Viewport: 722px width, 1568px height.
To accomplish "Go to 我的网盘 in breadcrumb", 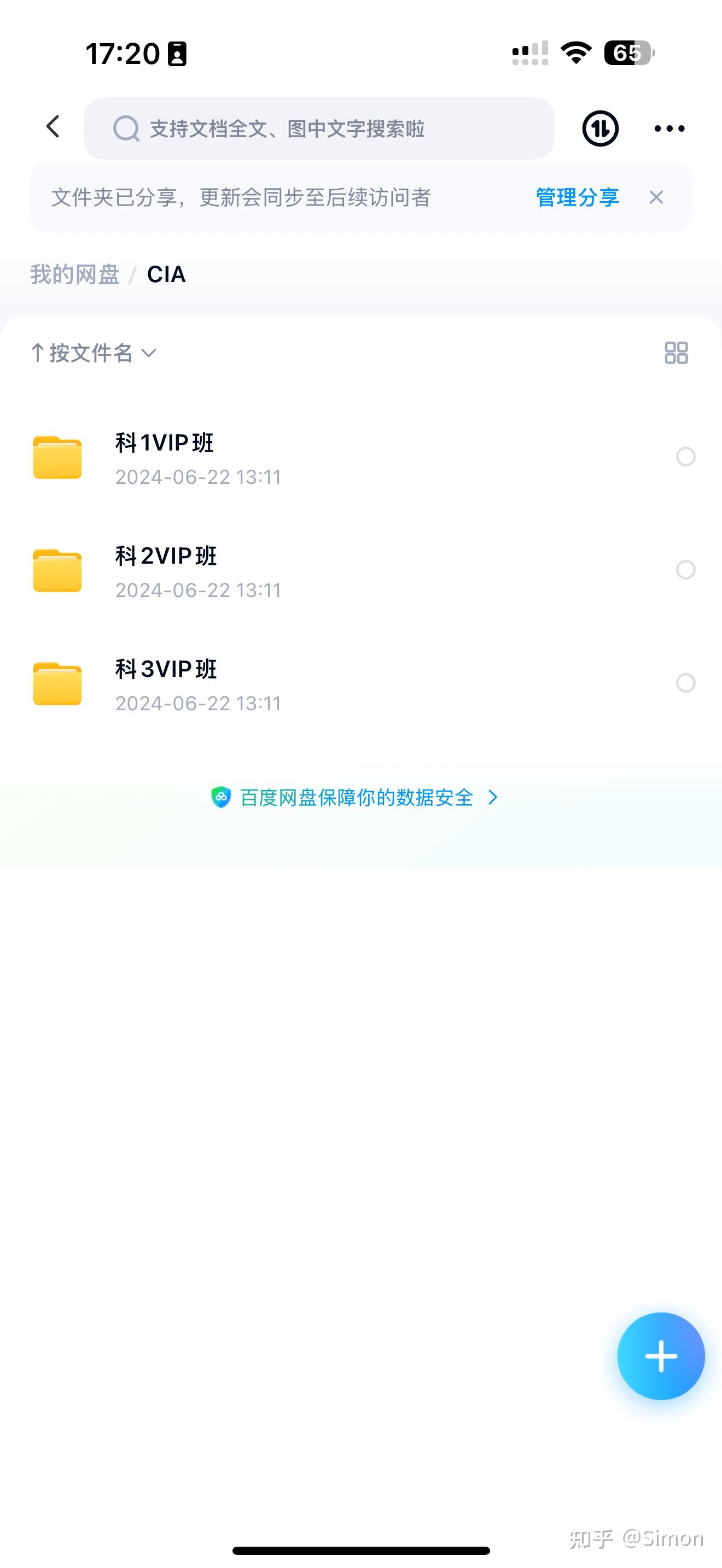I will pyautogui.click(x=75, y=274).
